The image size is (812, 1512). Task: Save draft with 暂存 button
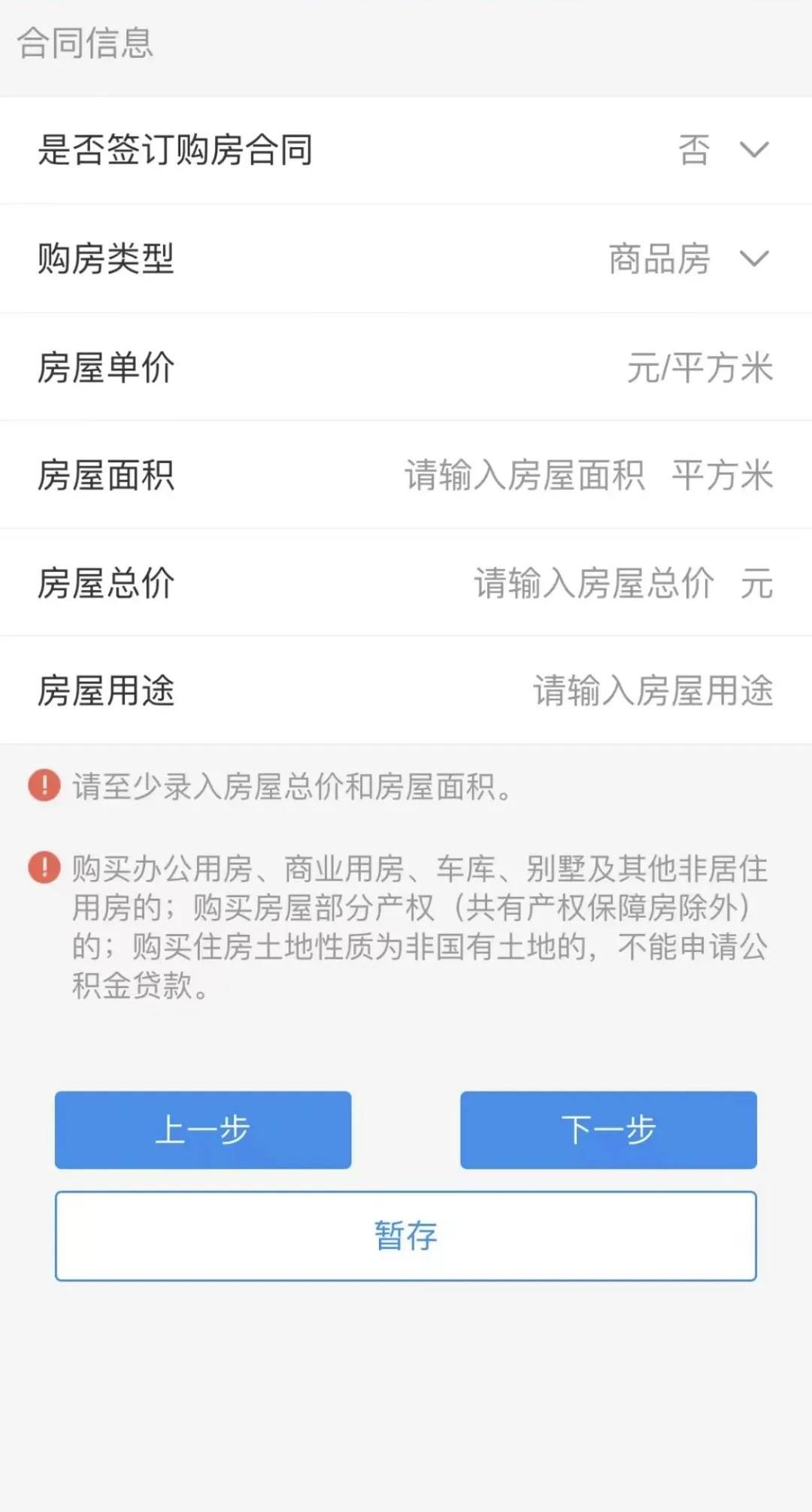point(406,1235)
